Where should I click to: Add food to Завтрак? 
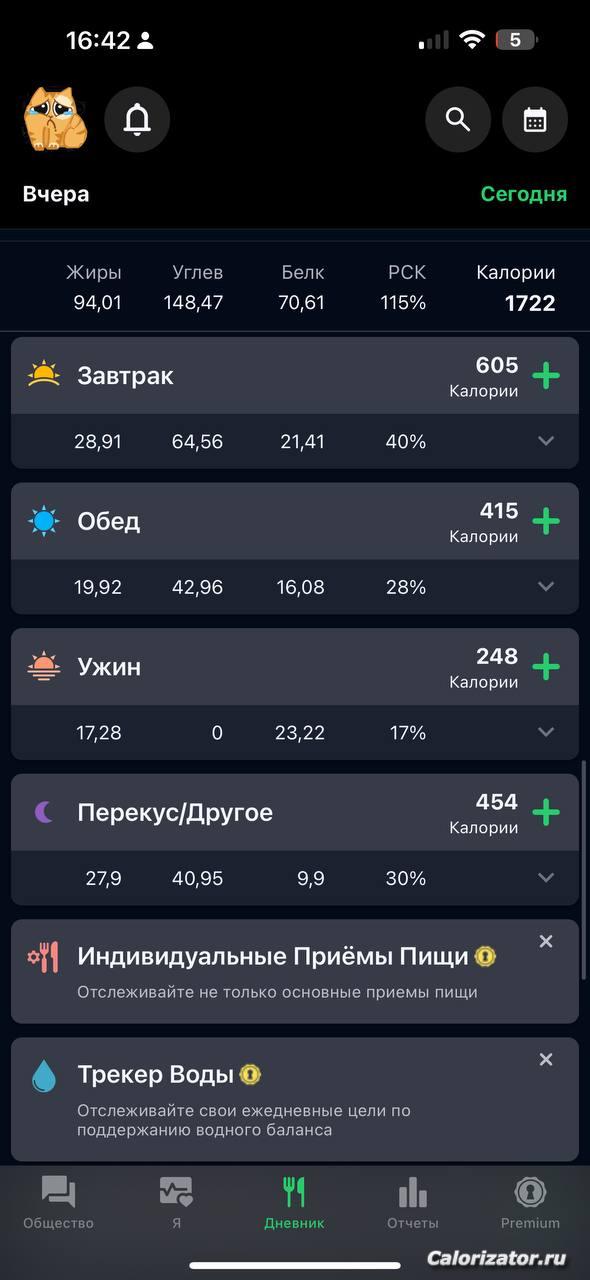coord(546,376)
